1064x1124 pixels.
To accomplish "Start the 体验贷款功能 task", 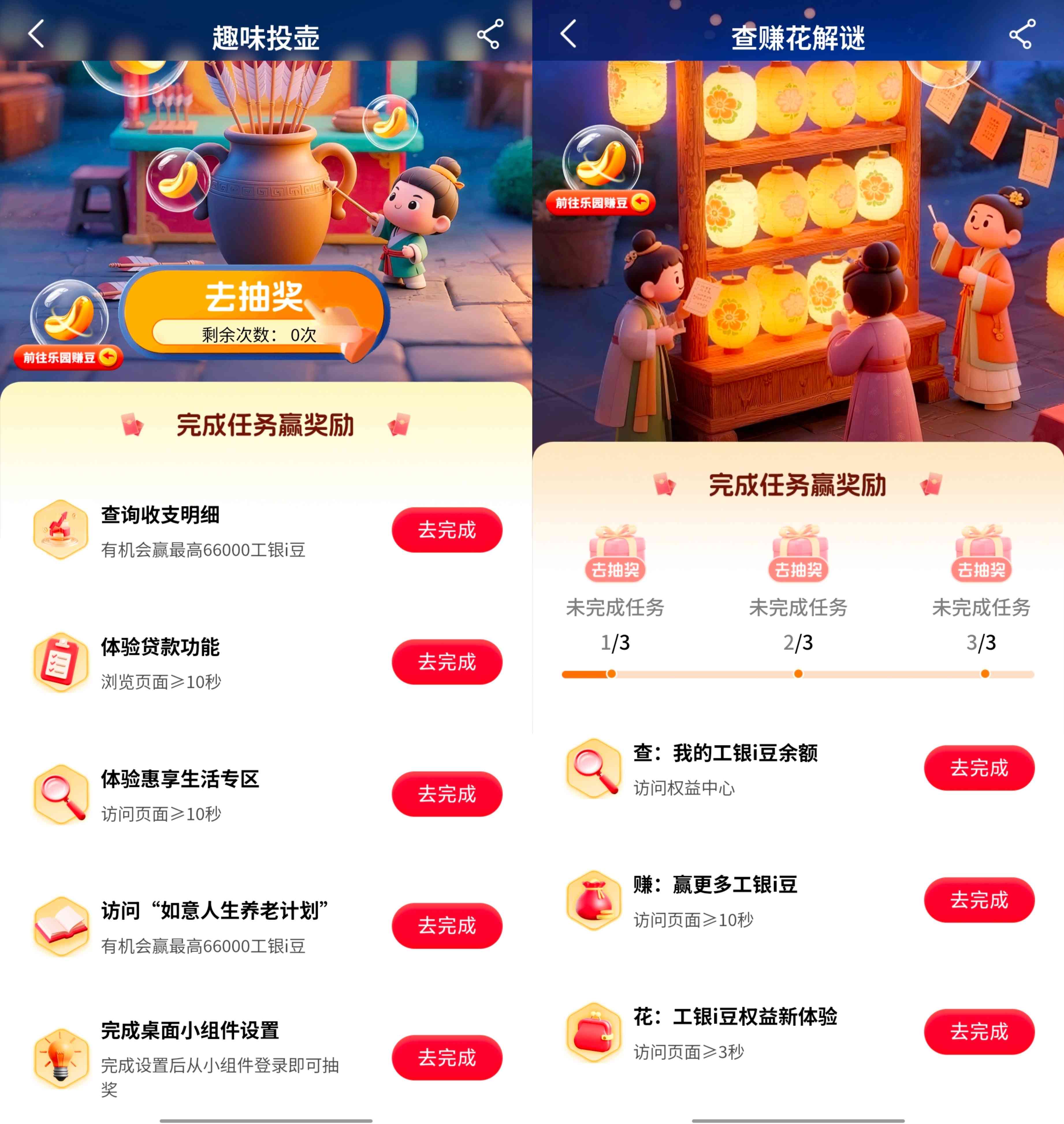I will [x=446, y=662].
